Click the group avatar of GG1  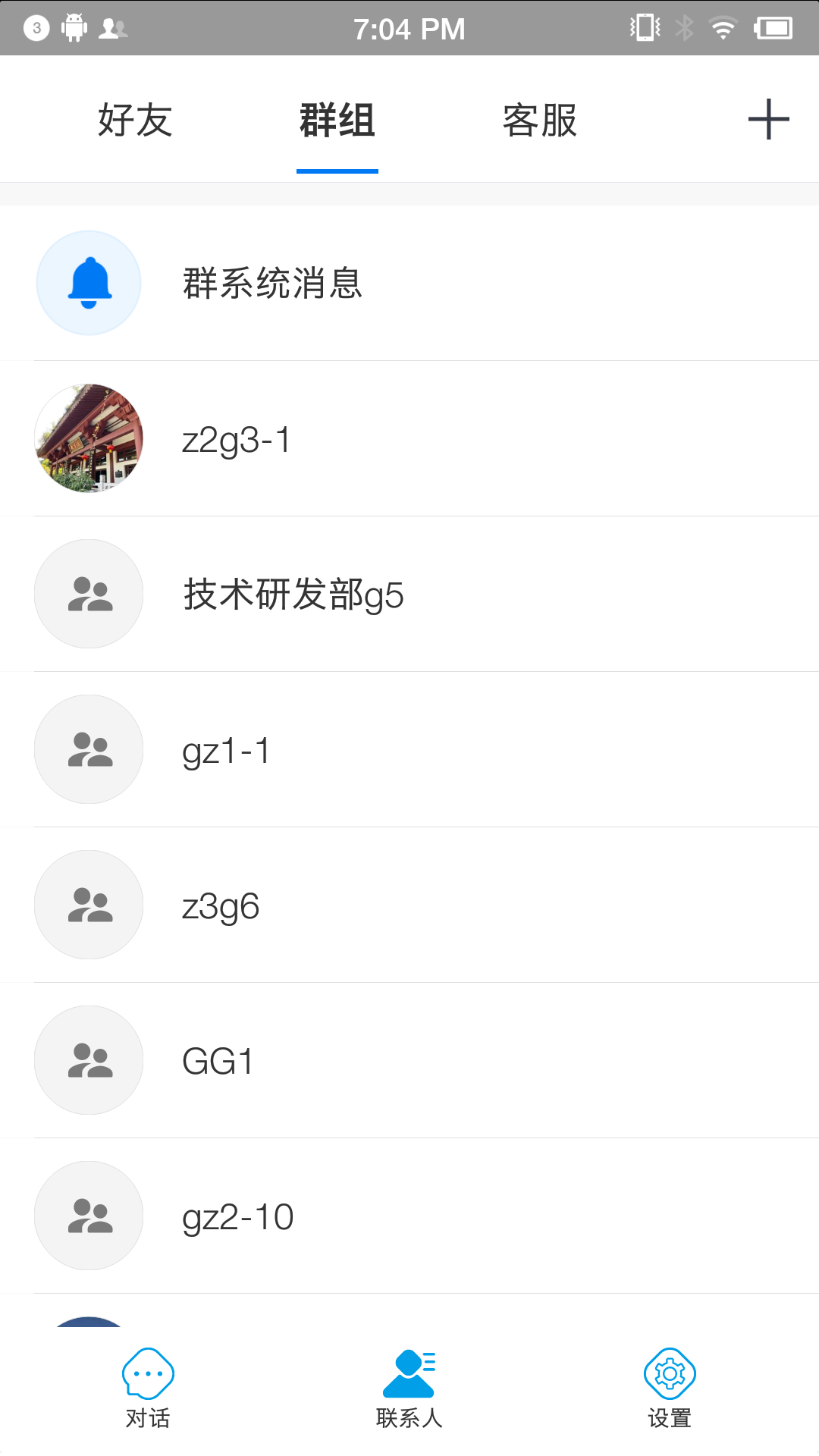[x=88, y=1060]
